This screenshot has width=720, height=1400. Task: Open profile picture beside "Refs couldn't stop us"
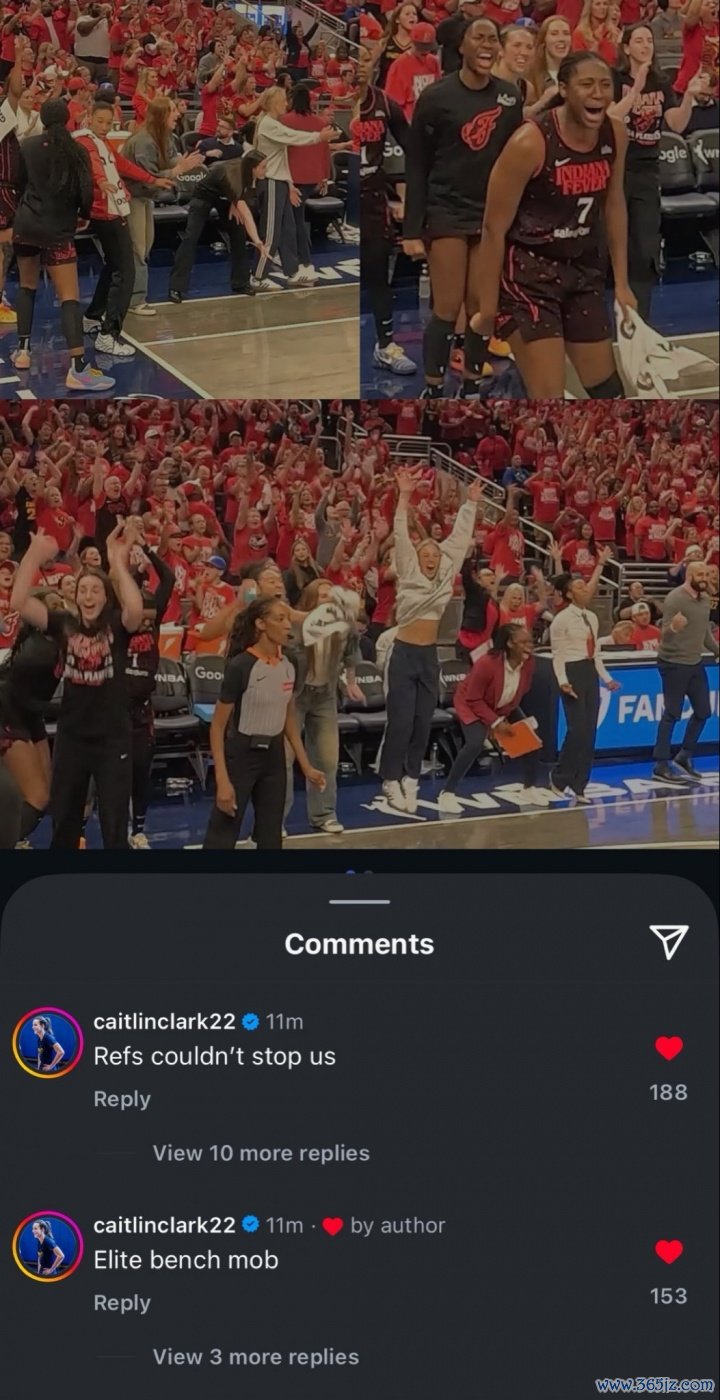coord(47,1043)
